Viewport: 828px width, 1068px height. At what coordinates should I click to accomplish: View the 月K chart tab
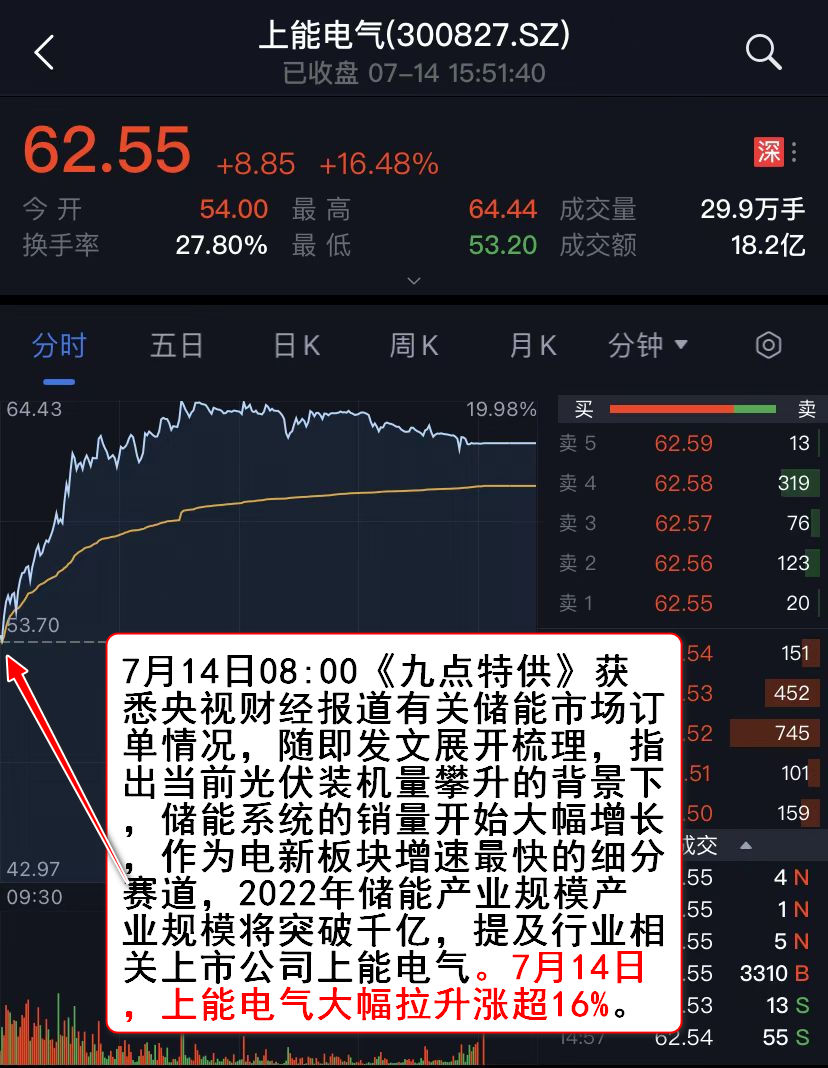click(532, 346)
